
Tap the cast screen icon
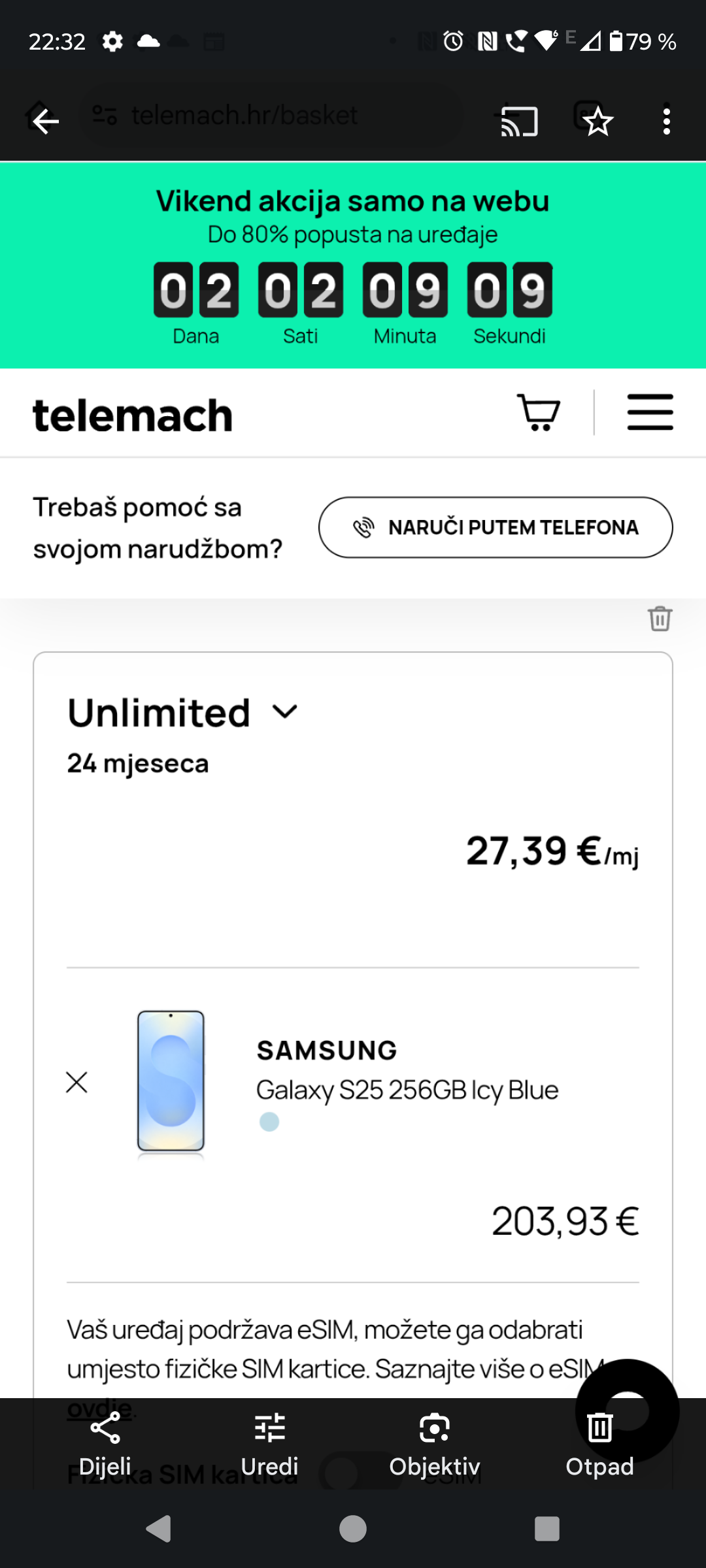(x=519, y=121)
